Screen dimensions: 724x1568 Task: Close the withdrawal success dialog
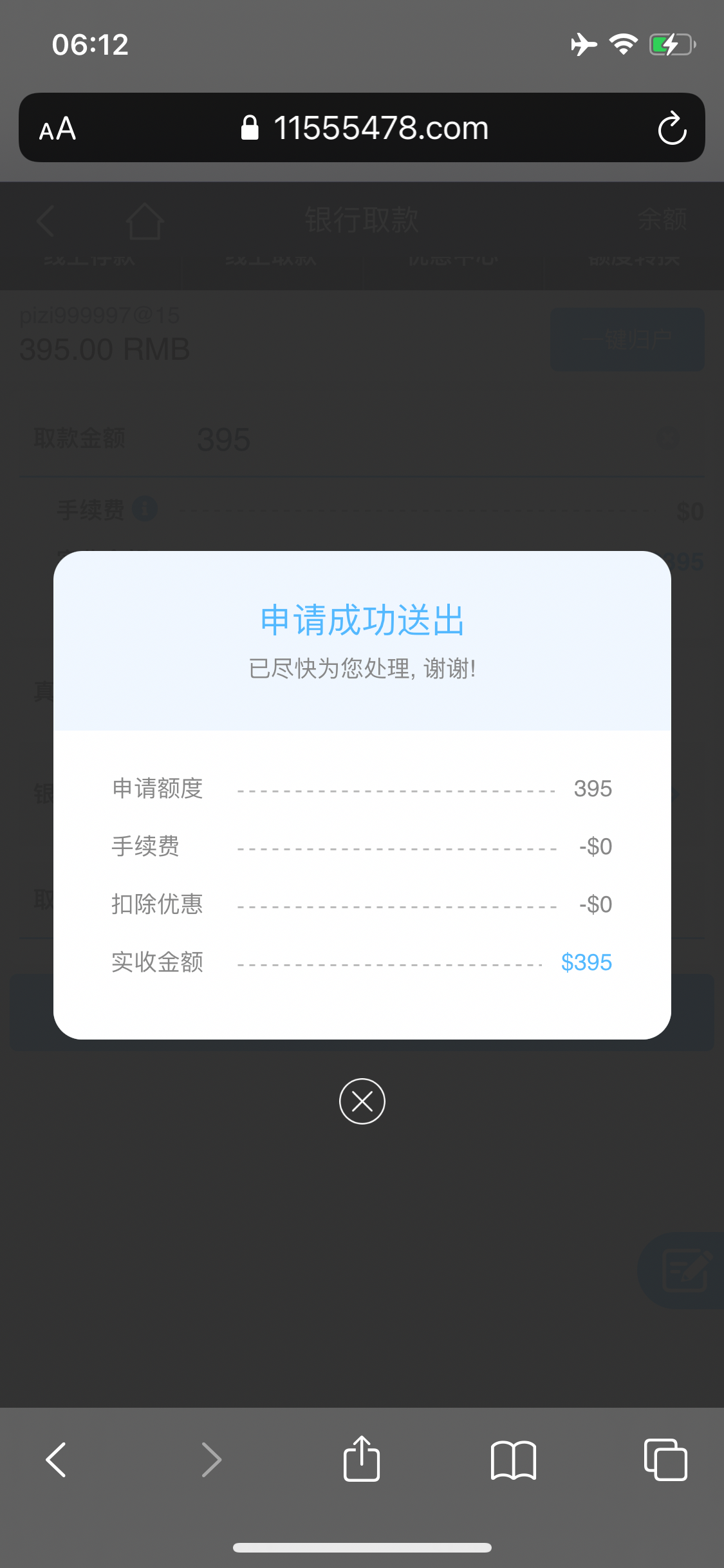pos(362,1101)
